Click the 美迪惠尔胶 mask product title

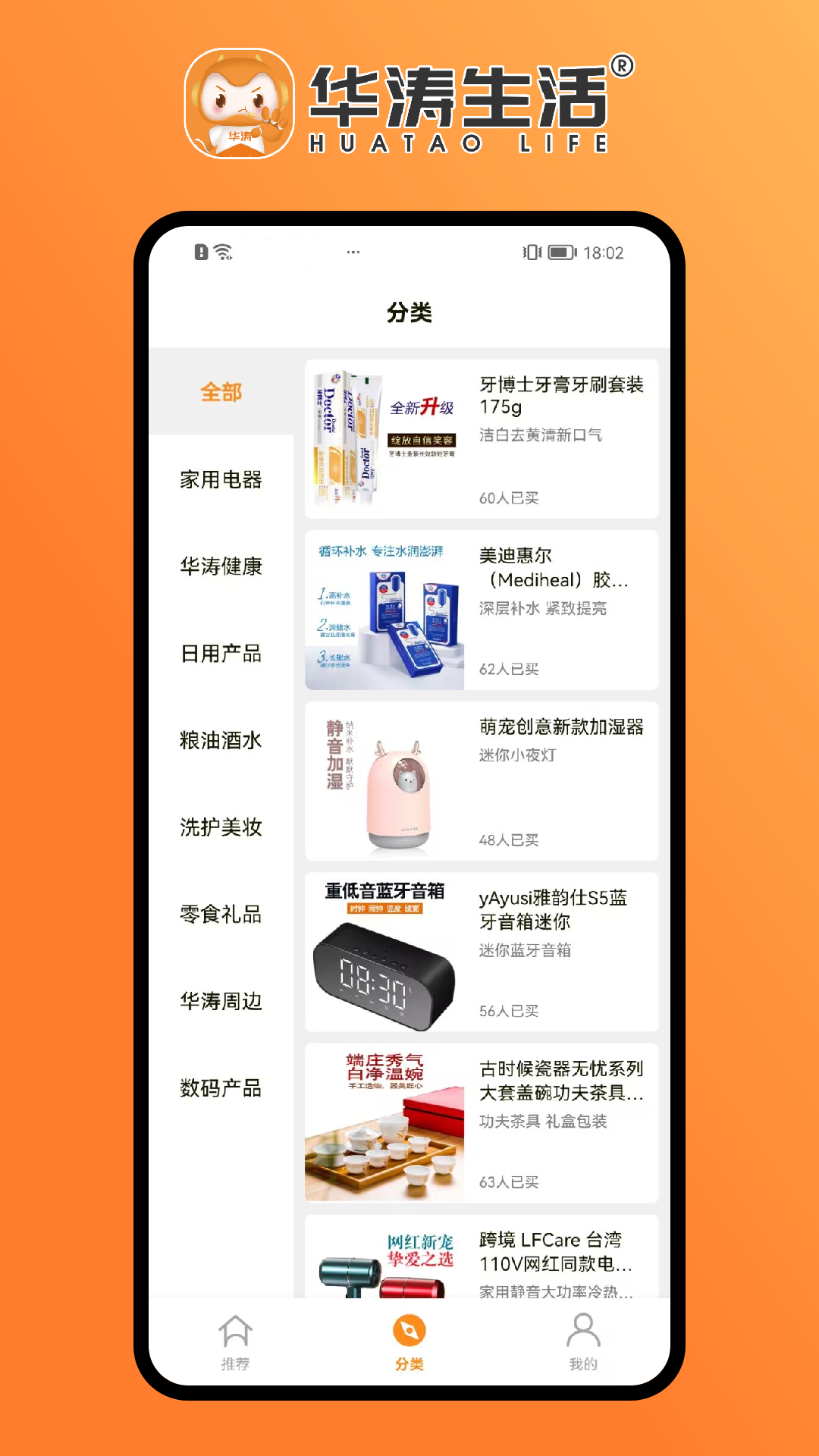click(x=560, y=570)
